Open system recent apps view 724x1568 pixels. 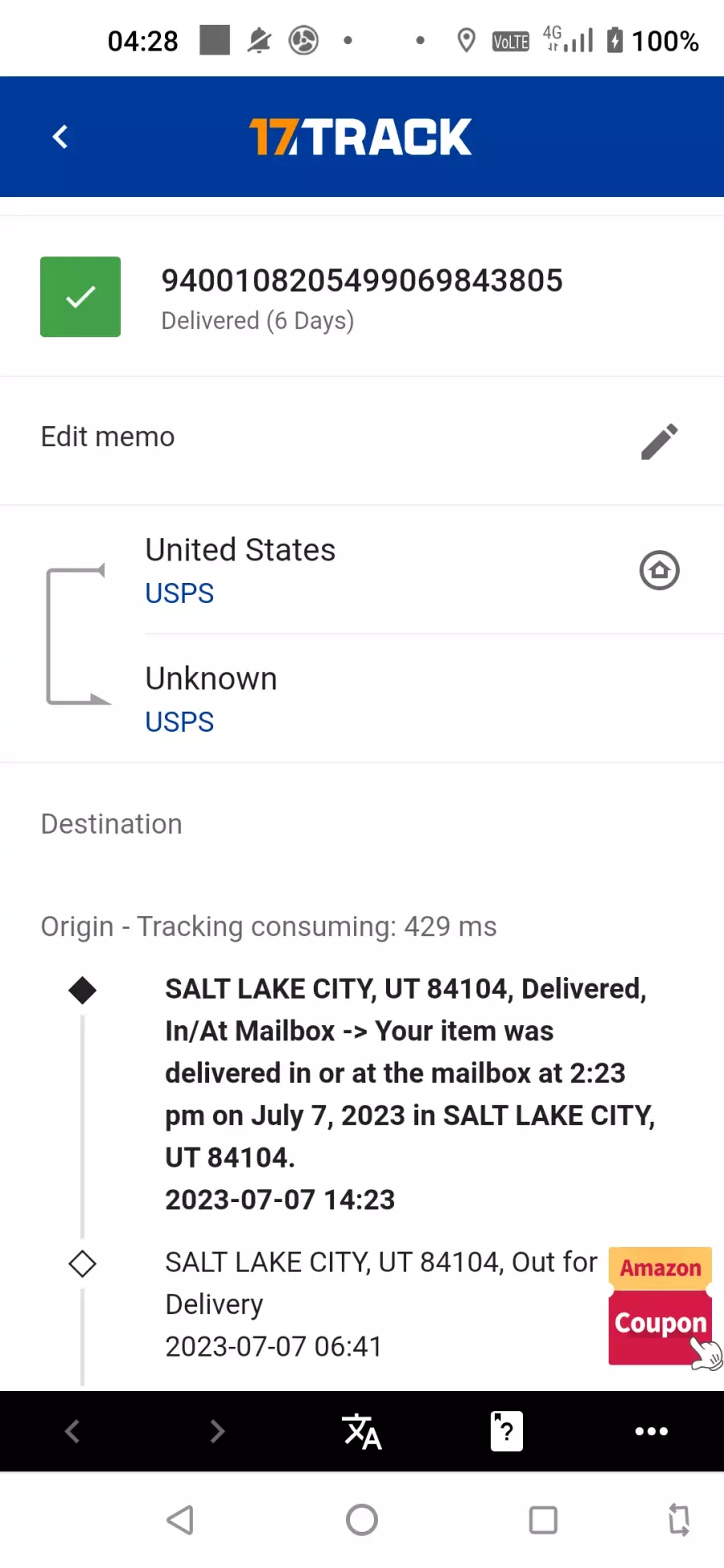[543, 1520]
